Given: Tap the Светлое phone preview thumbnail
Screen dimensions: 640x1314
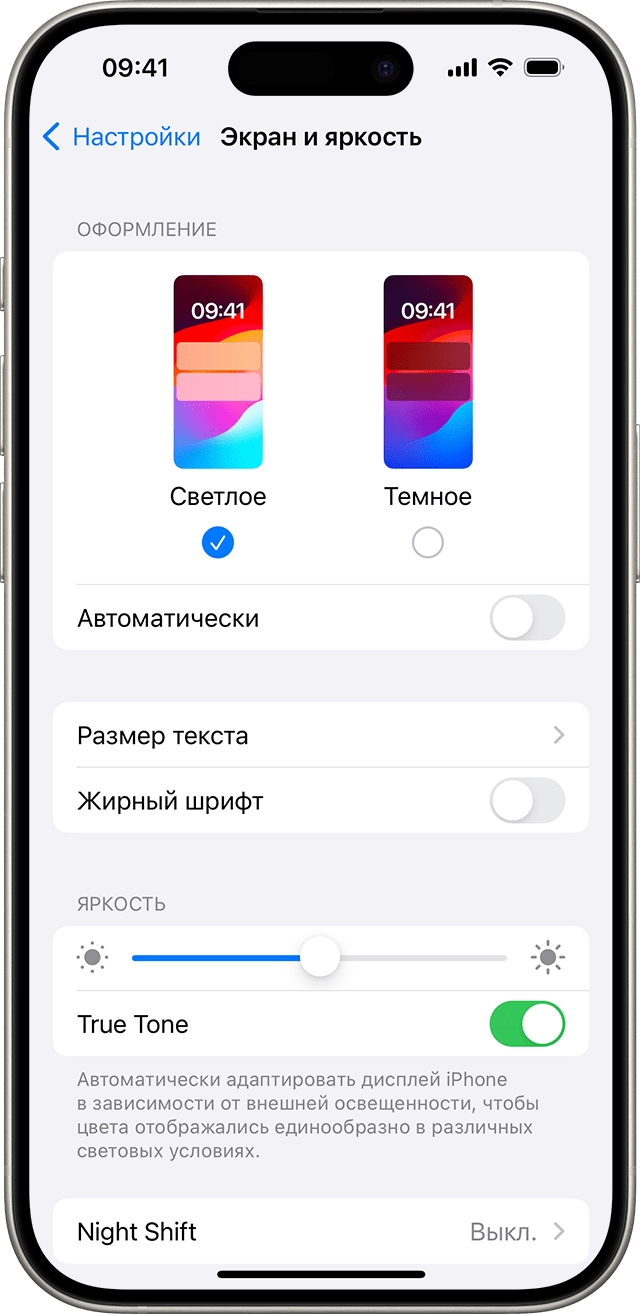Looking at the screenshot, I should pos(218,372).
